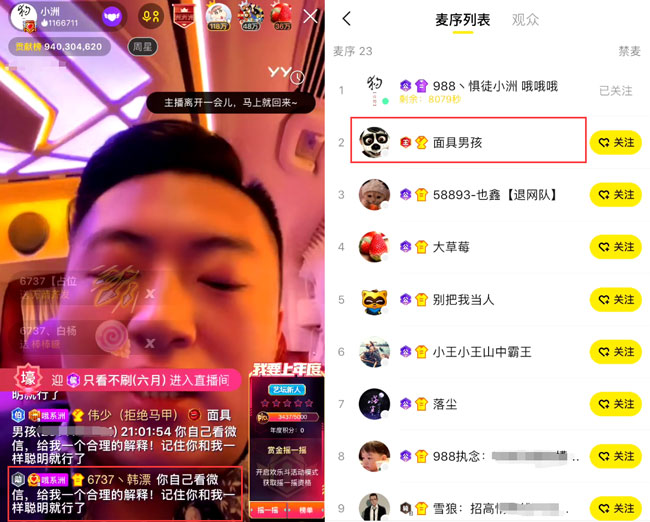Image resolution: width=650 pixels, height=522 pixels.
Task: Switch to the 观众 tab
Action: pos(525,19)
